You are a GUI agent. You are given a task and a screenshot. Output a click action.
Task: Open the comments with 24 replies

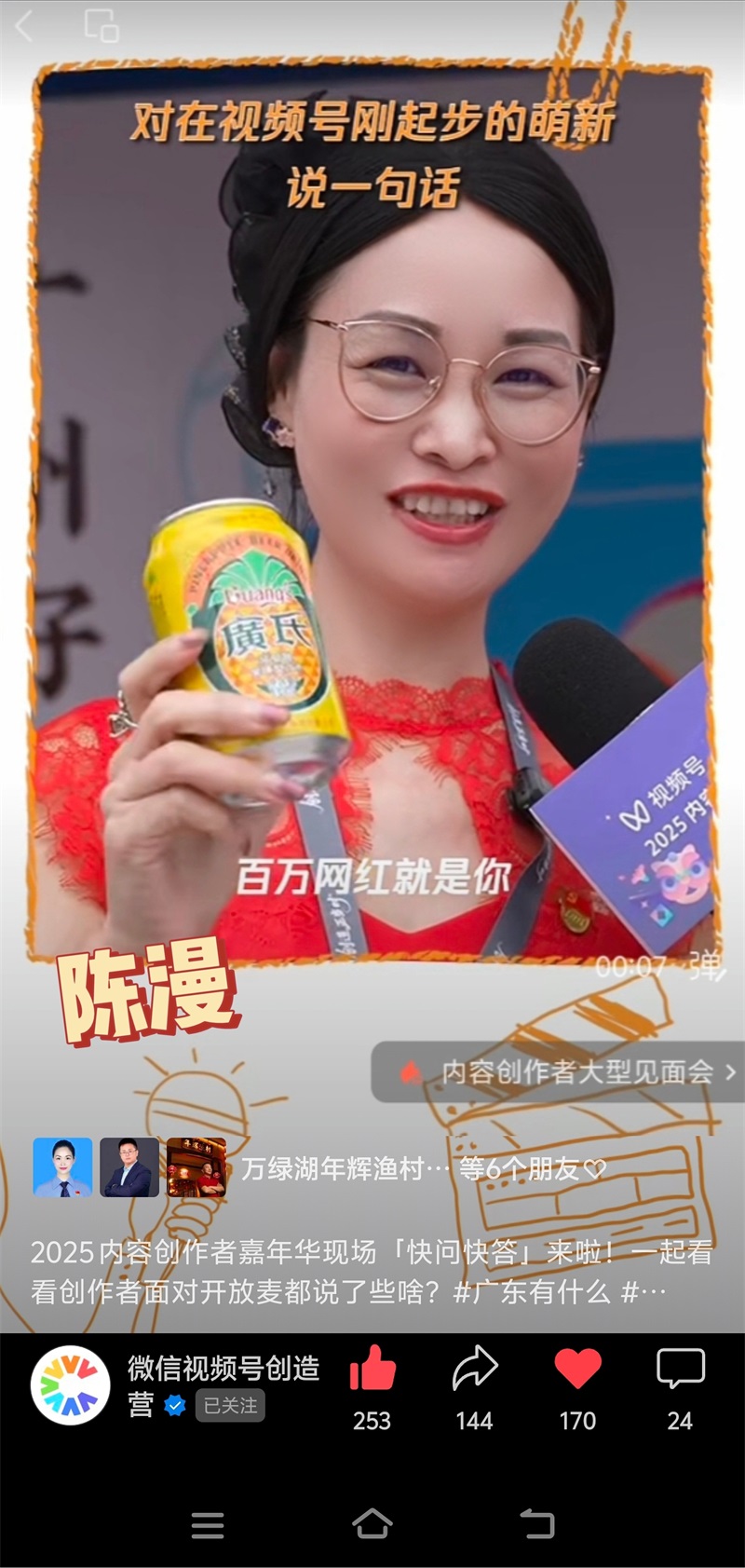pyautogui.click(x=680, y=1370)
